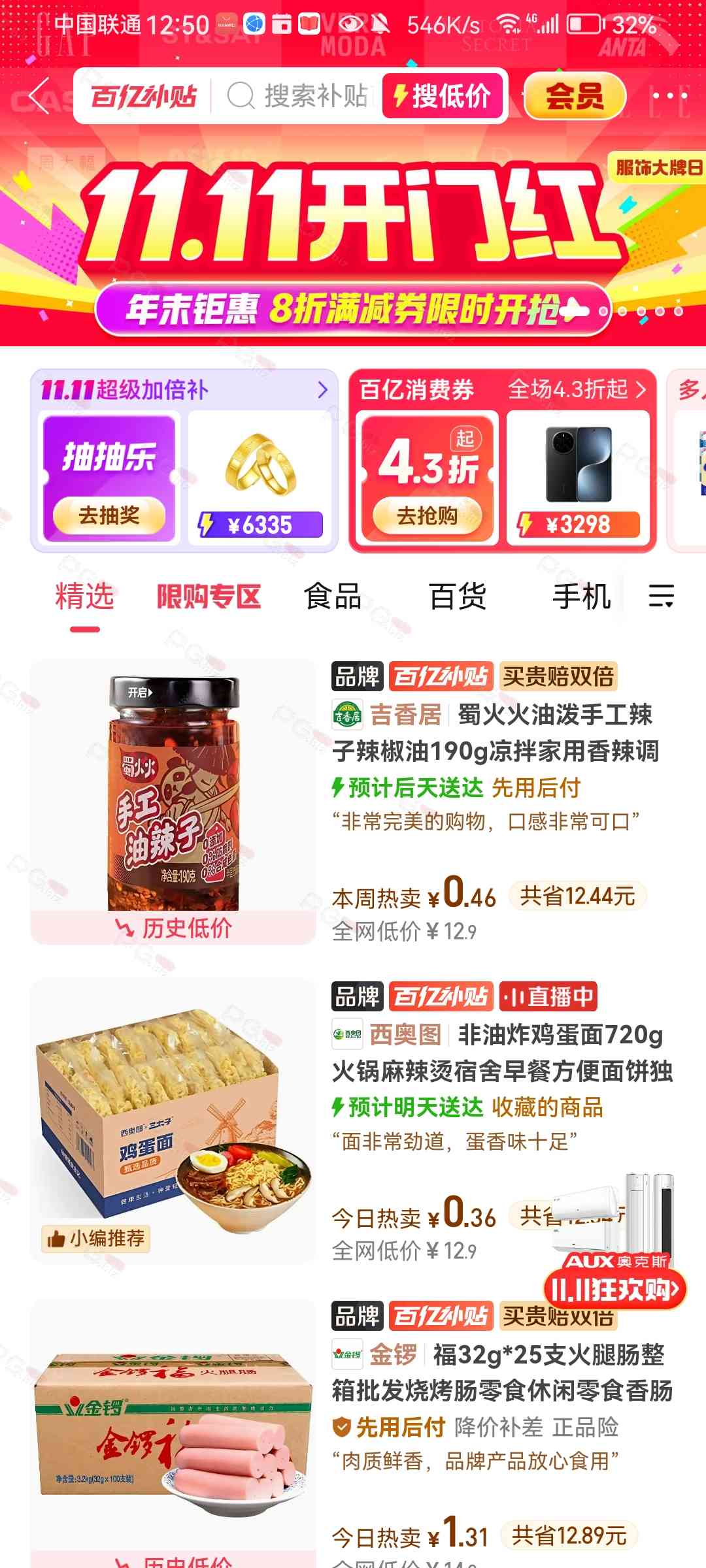Go back using the top-left arrow
The image size is (706, 1568).
coord(39,96)
